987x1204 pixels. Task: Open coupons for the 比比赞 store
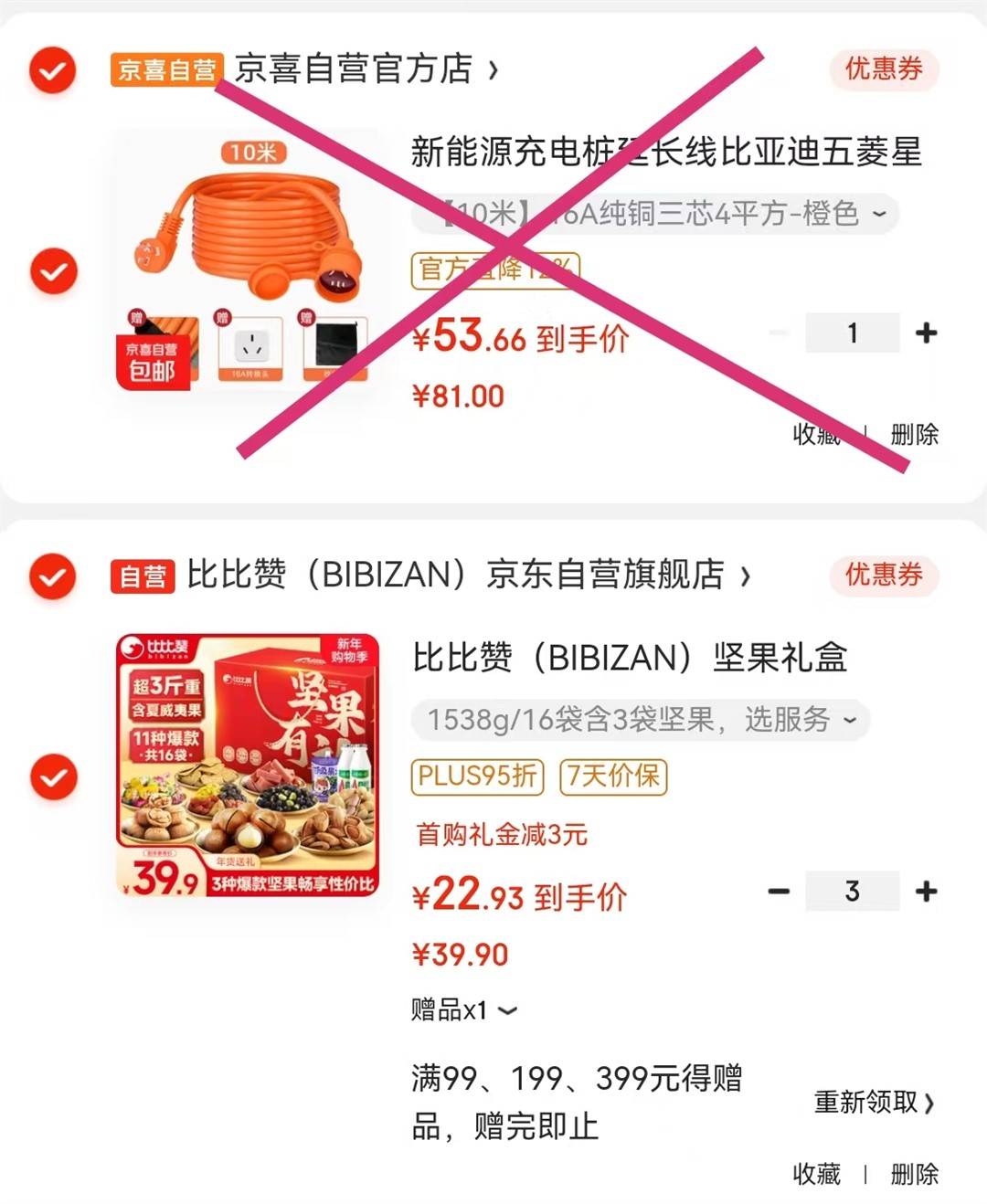point(883,576)
